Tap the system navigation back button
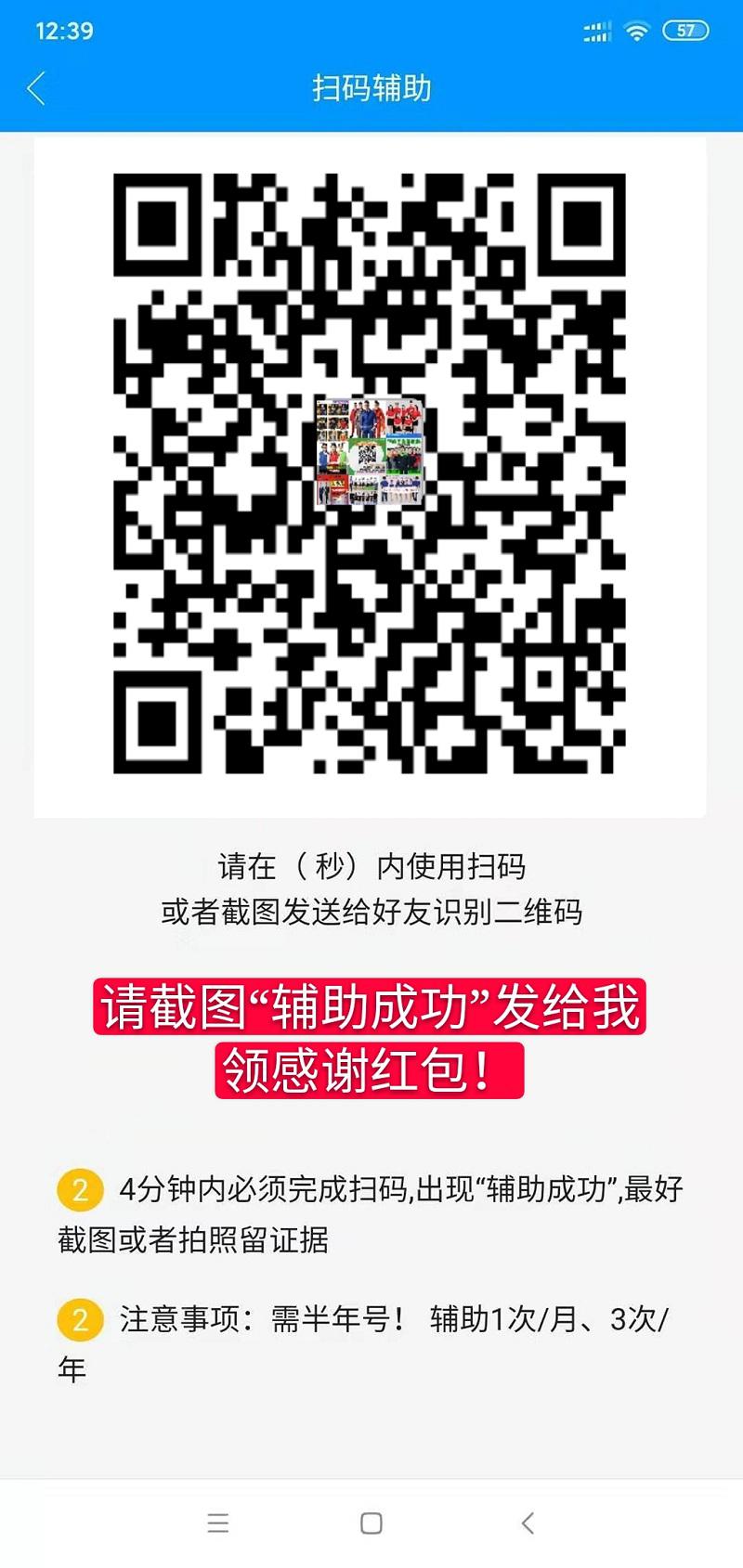Viewport: 743px width, 1568px height. pos(528,1523)
